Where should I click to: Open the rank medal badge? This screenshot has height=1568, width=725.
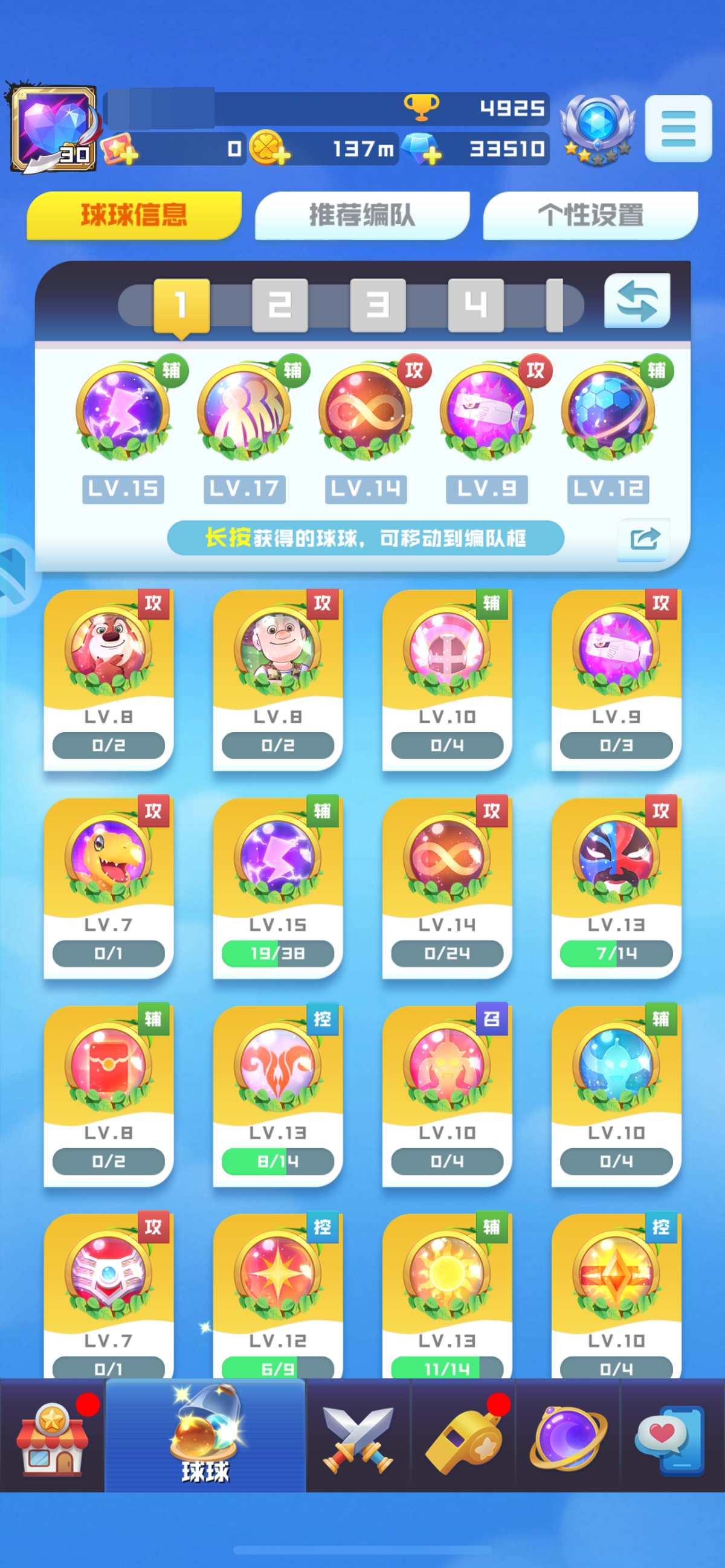597,130
